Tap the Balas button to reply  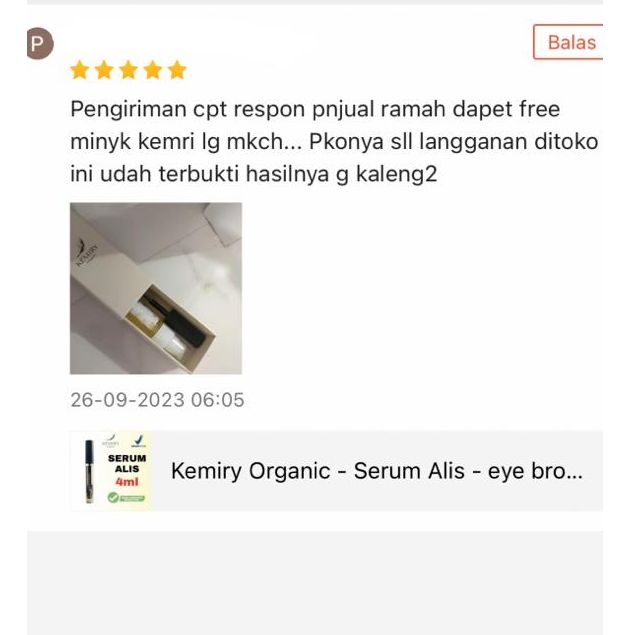tap(570, 43)
